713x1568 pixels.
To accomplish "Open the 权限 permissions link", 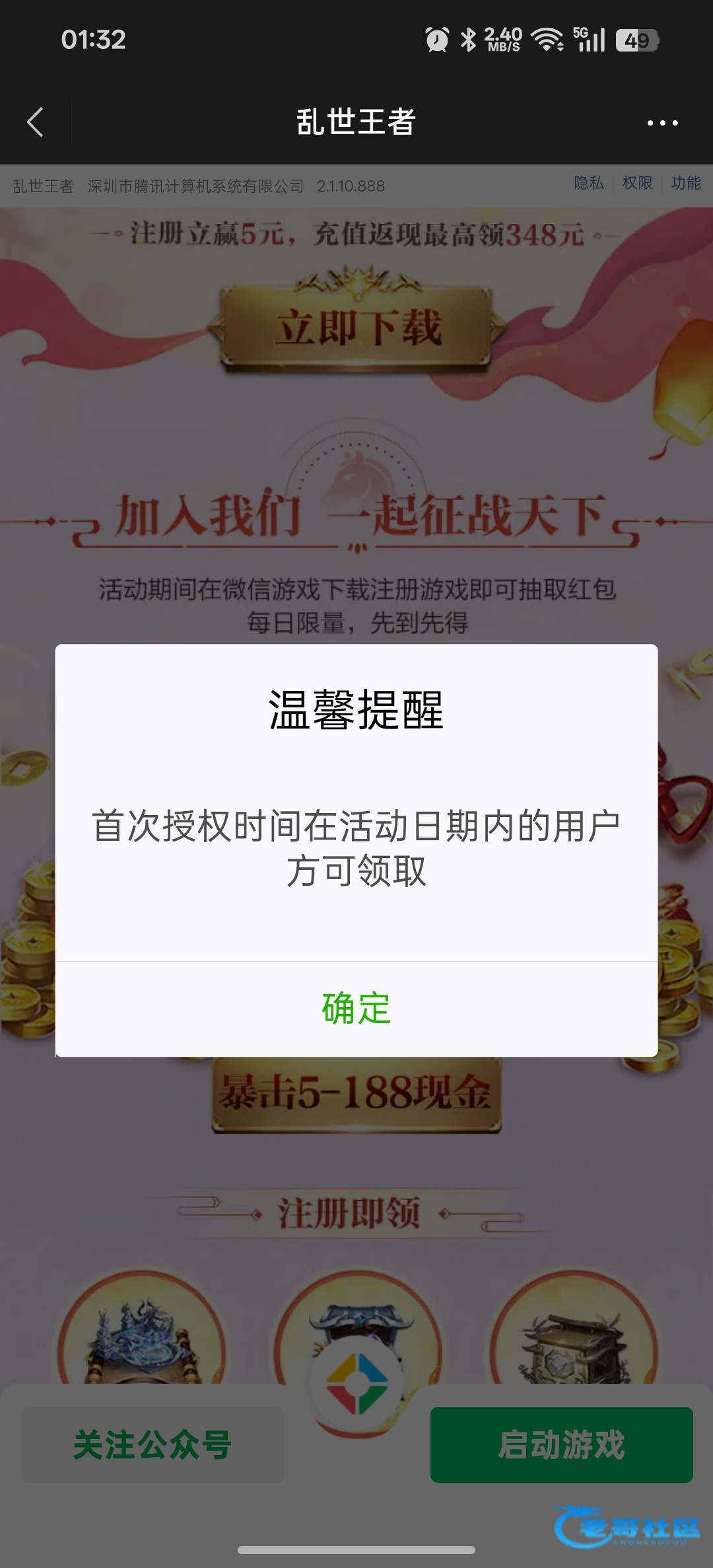I will [x=637, y=183].
